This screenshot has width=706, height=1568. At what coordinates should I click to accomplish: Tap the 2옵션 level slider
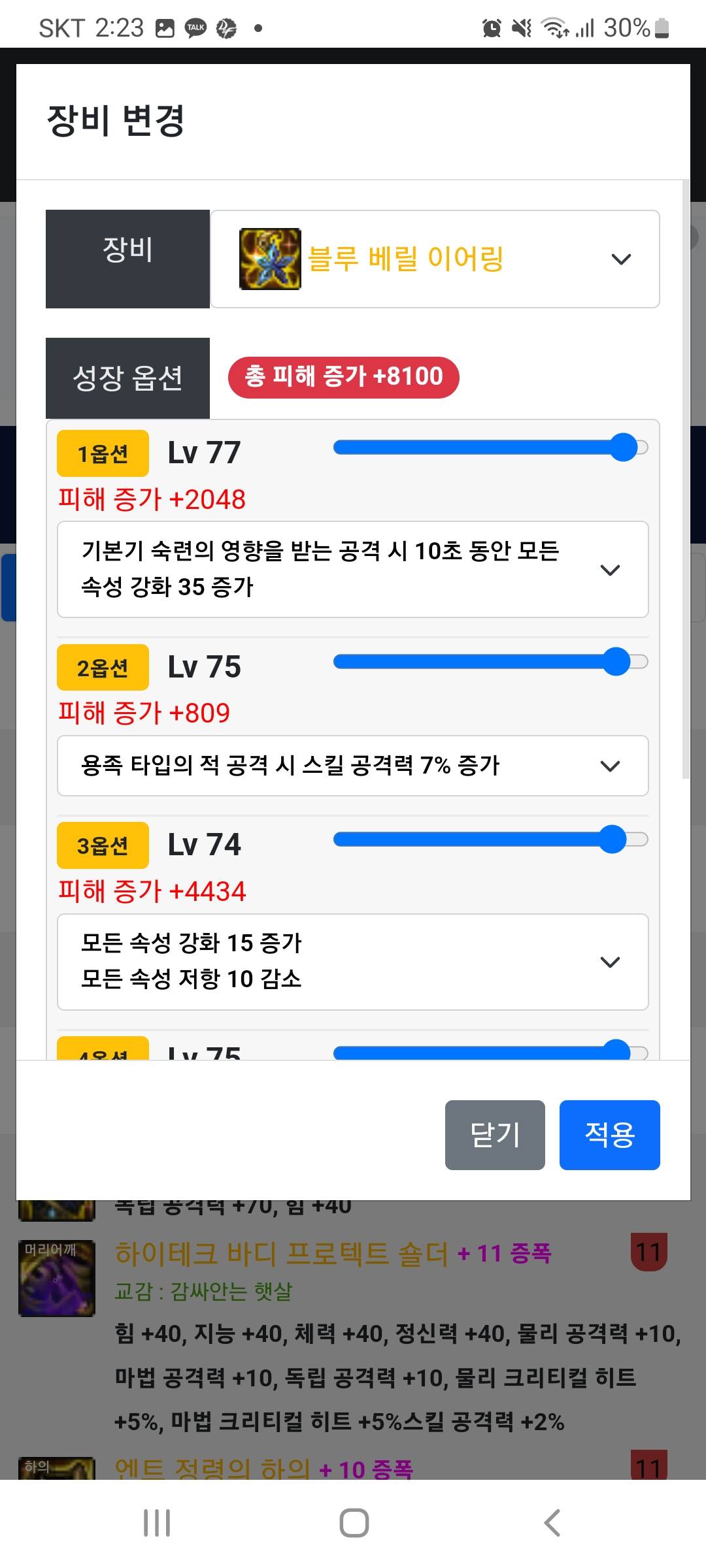coord(490,662)
